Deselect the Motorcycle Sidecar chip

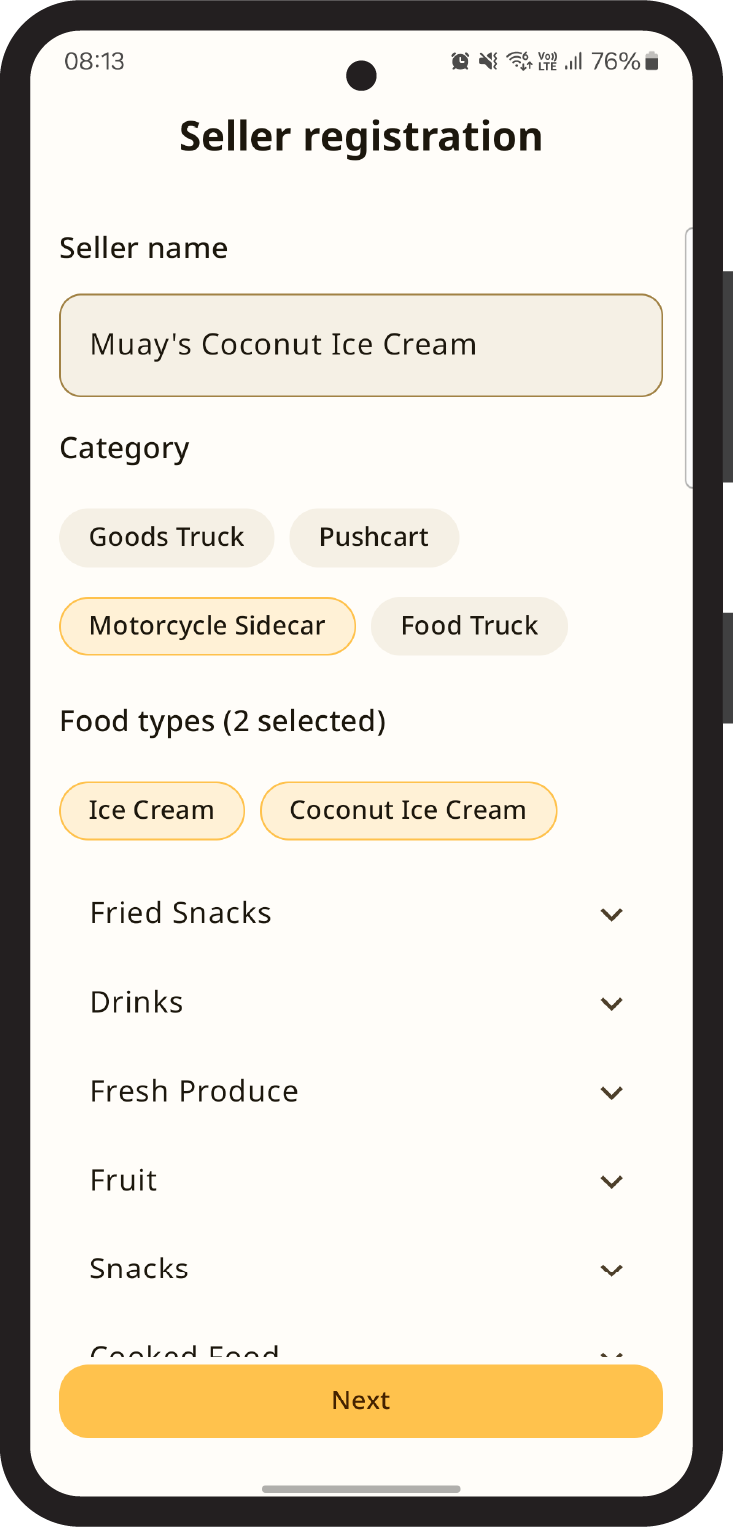[x=207, y=626]
